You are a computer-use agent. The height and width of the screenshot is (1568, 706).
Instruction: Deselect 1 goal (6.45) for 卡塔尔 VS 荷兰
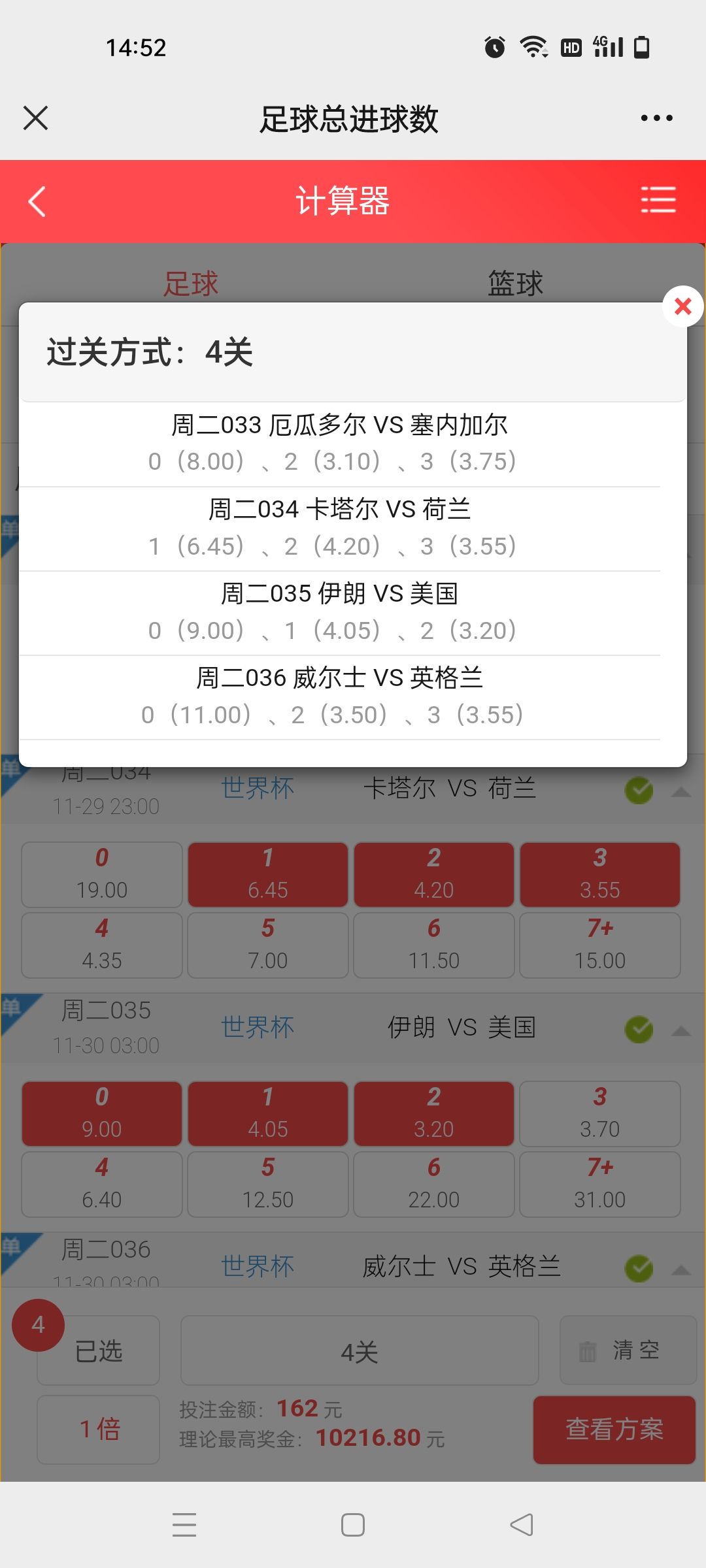tap(268, 874)
